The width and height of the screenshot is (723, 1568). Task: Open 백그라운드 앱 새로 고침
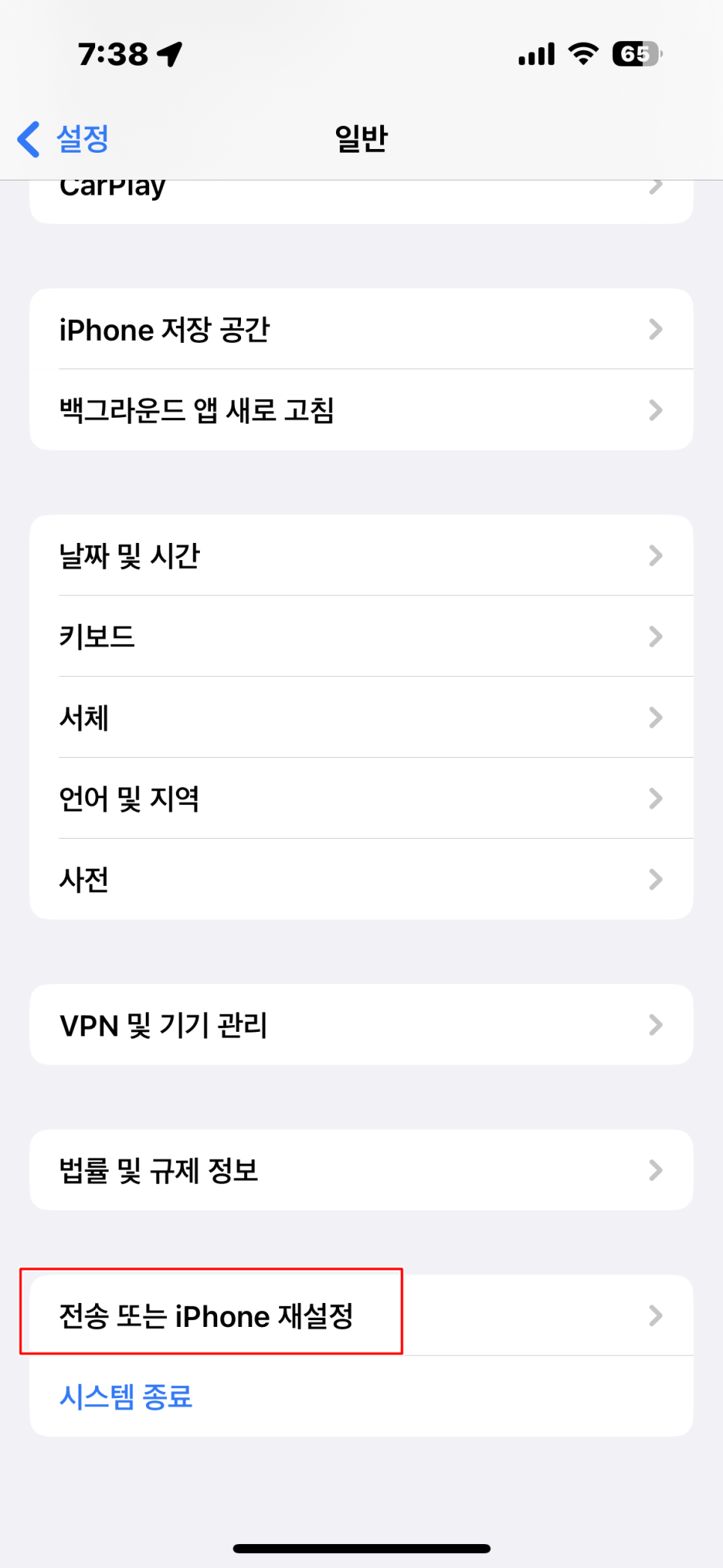click(x=361, y=410)
